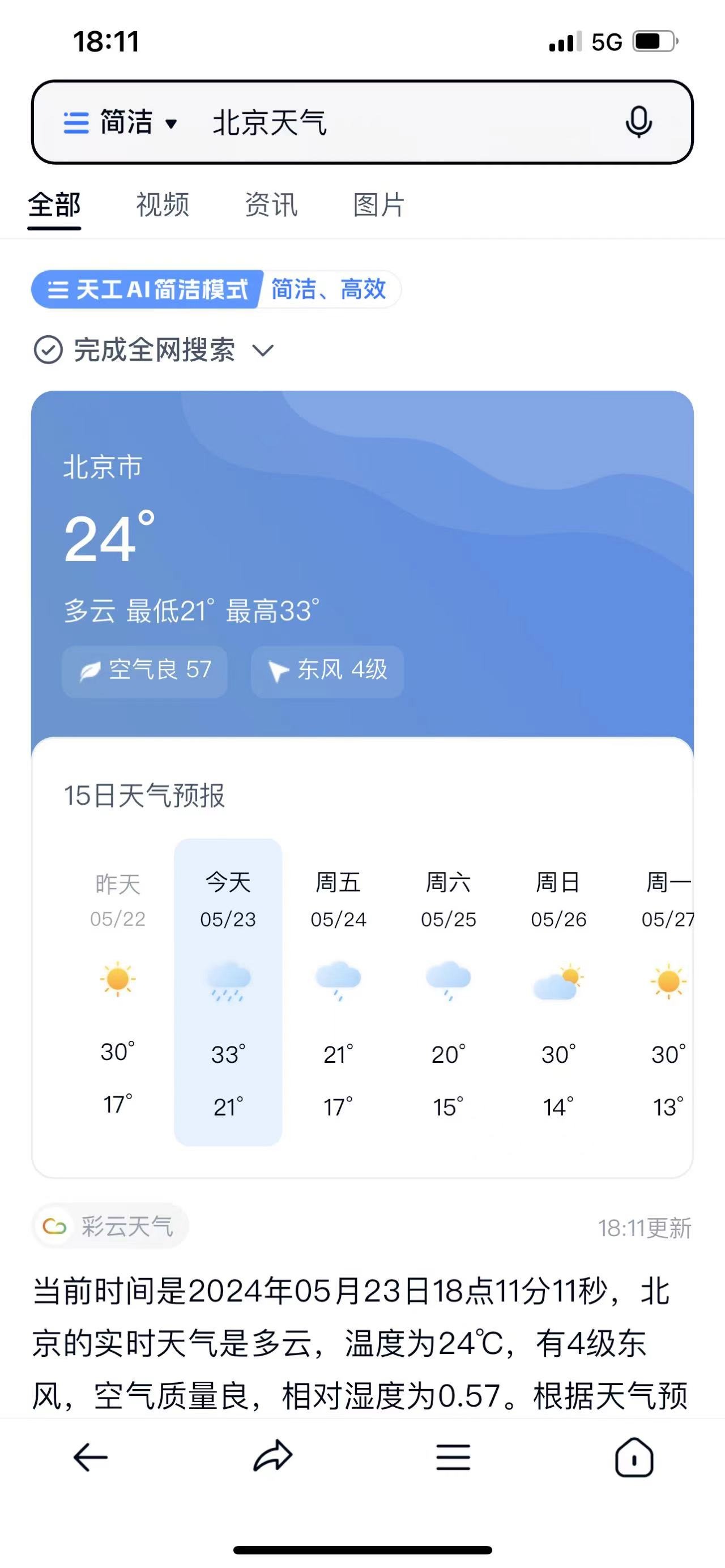Tap the leaf icon on air quality chip
The image size is (725, 1568).
(90, 672)
